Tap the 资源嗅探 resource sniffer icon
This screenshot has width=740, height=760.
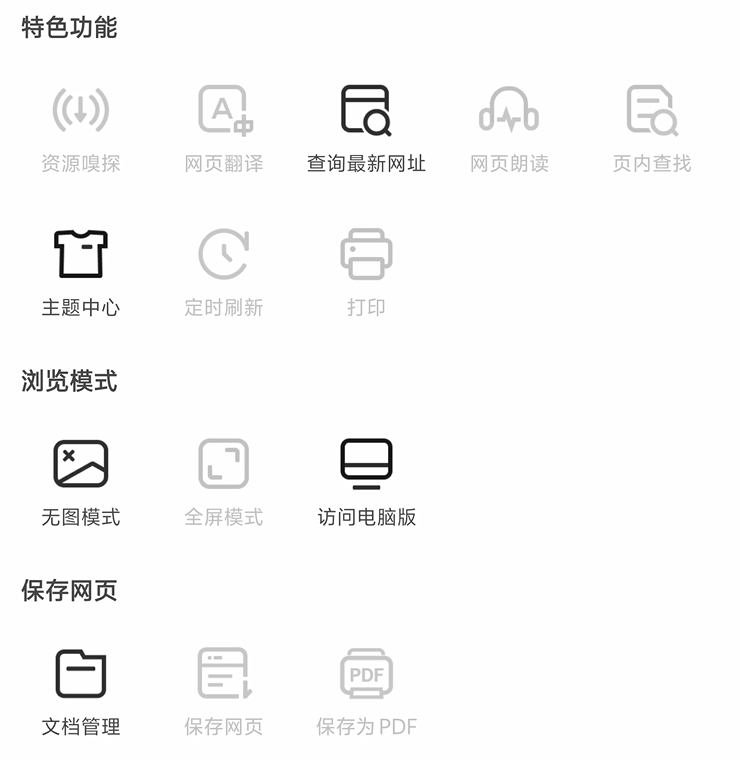coord(81,112)
